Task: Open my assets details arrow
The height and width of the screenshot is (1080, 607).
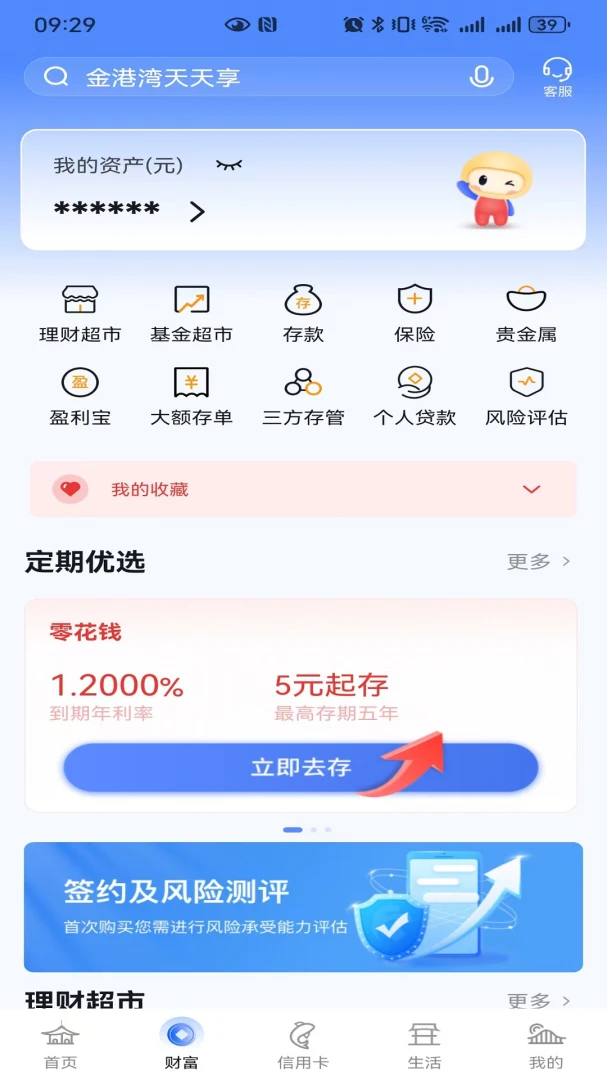Action: pyautogui.click(x=197, y=211)
